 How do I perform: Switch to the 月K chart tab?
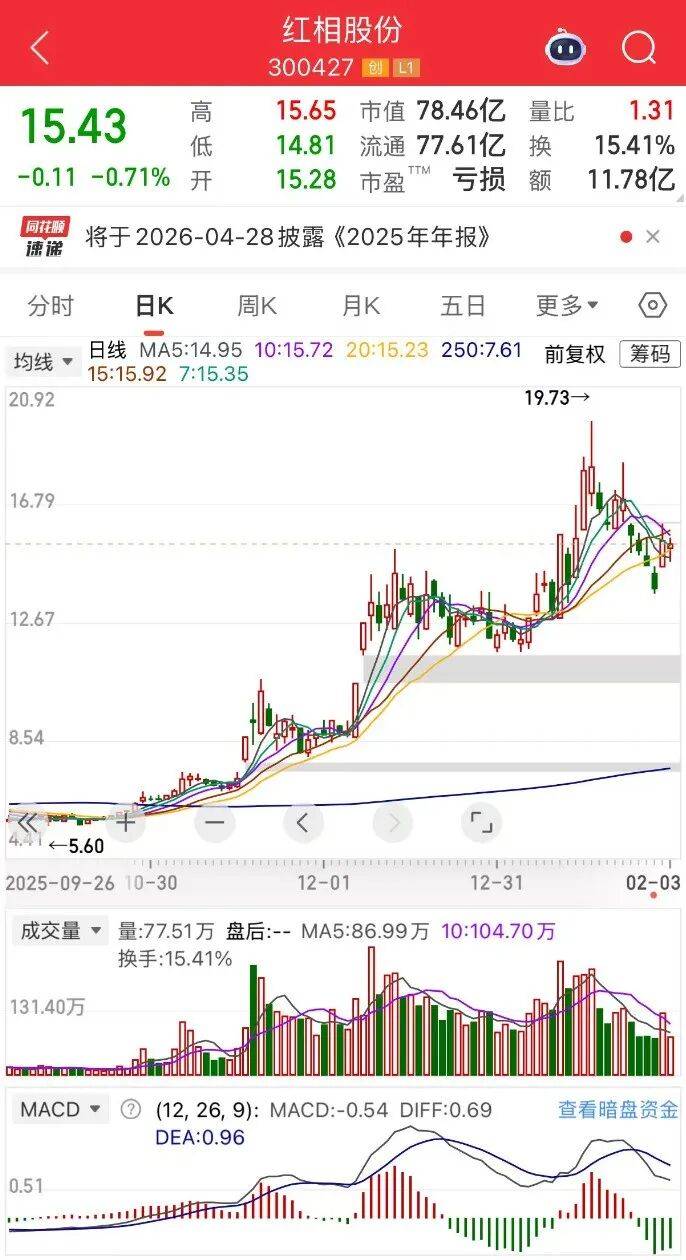pos(360,305)
